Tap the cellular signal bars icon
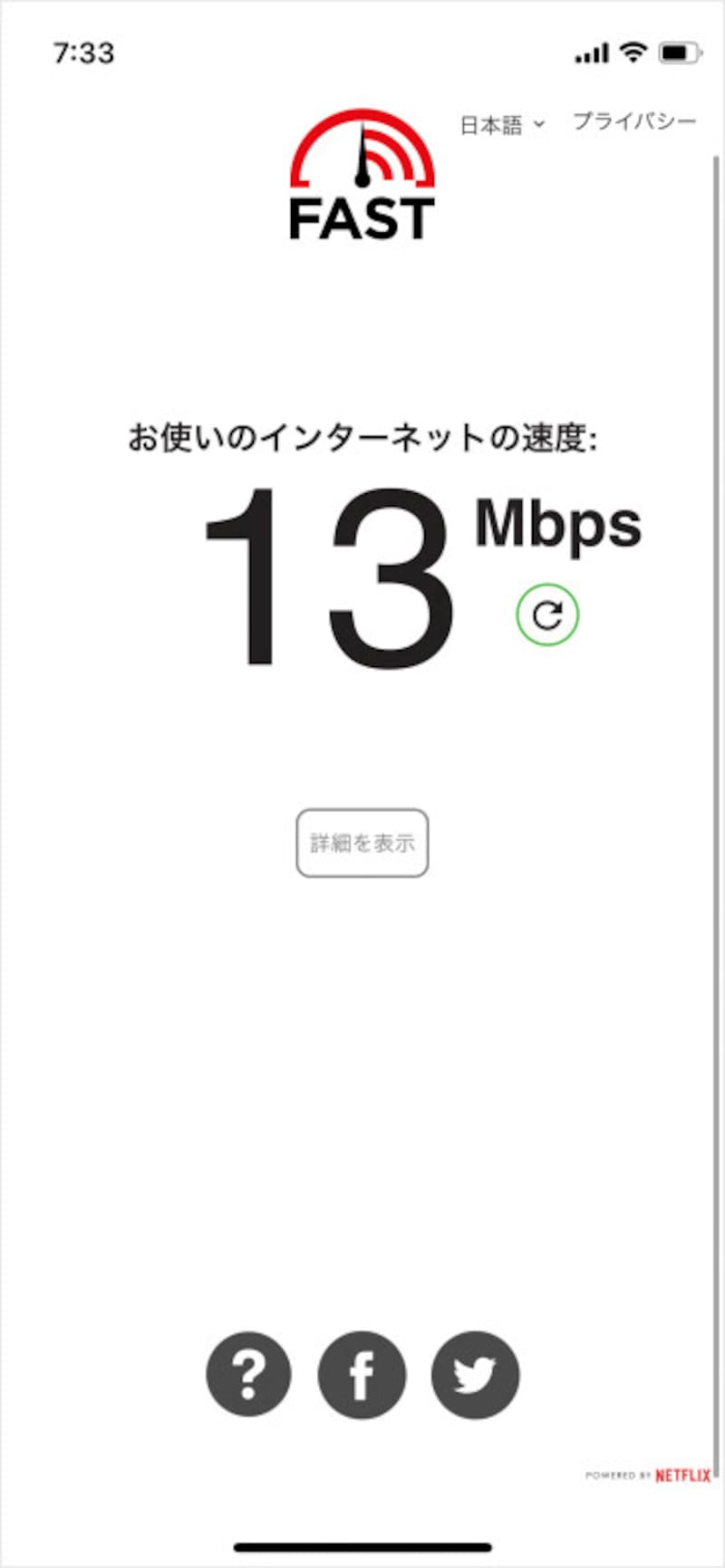The width and height of the screenshot is (725, 1568). 591,54
